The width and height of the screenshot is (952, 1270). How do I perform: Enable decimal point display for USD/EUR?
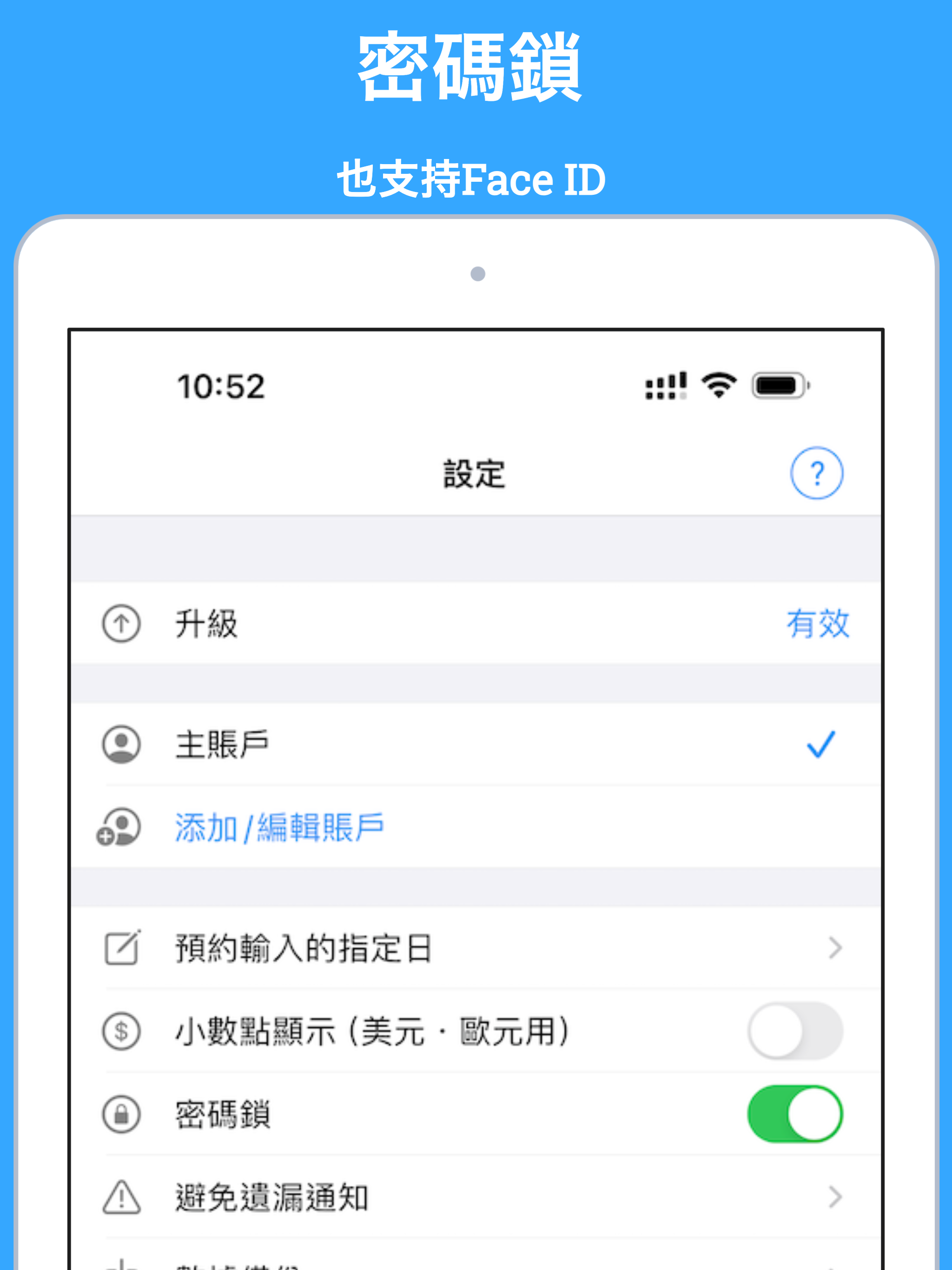coord(795,1031)
